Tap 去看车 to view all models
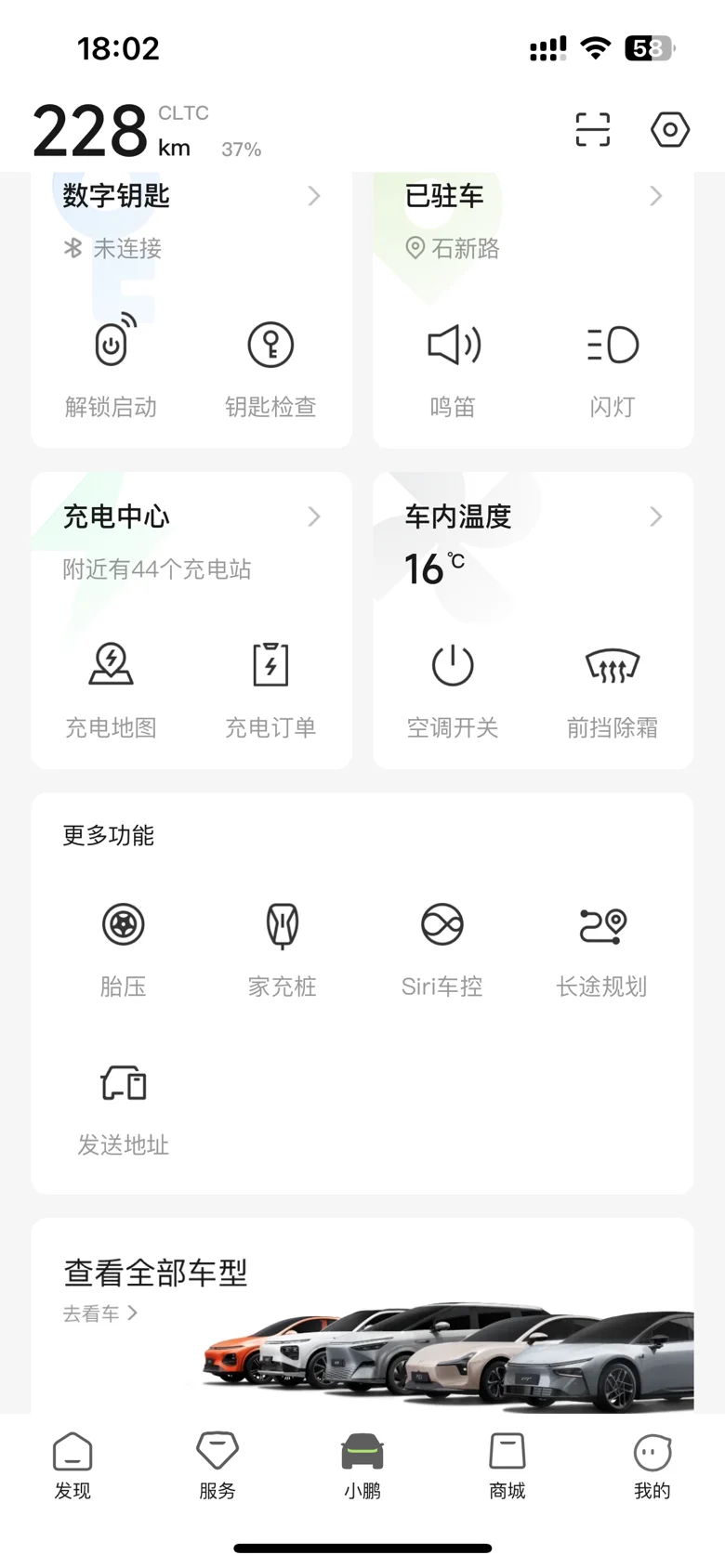This screenshot has width=725, height=1568. click(x=99, y=1313)
